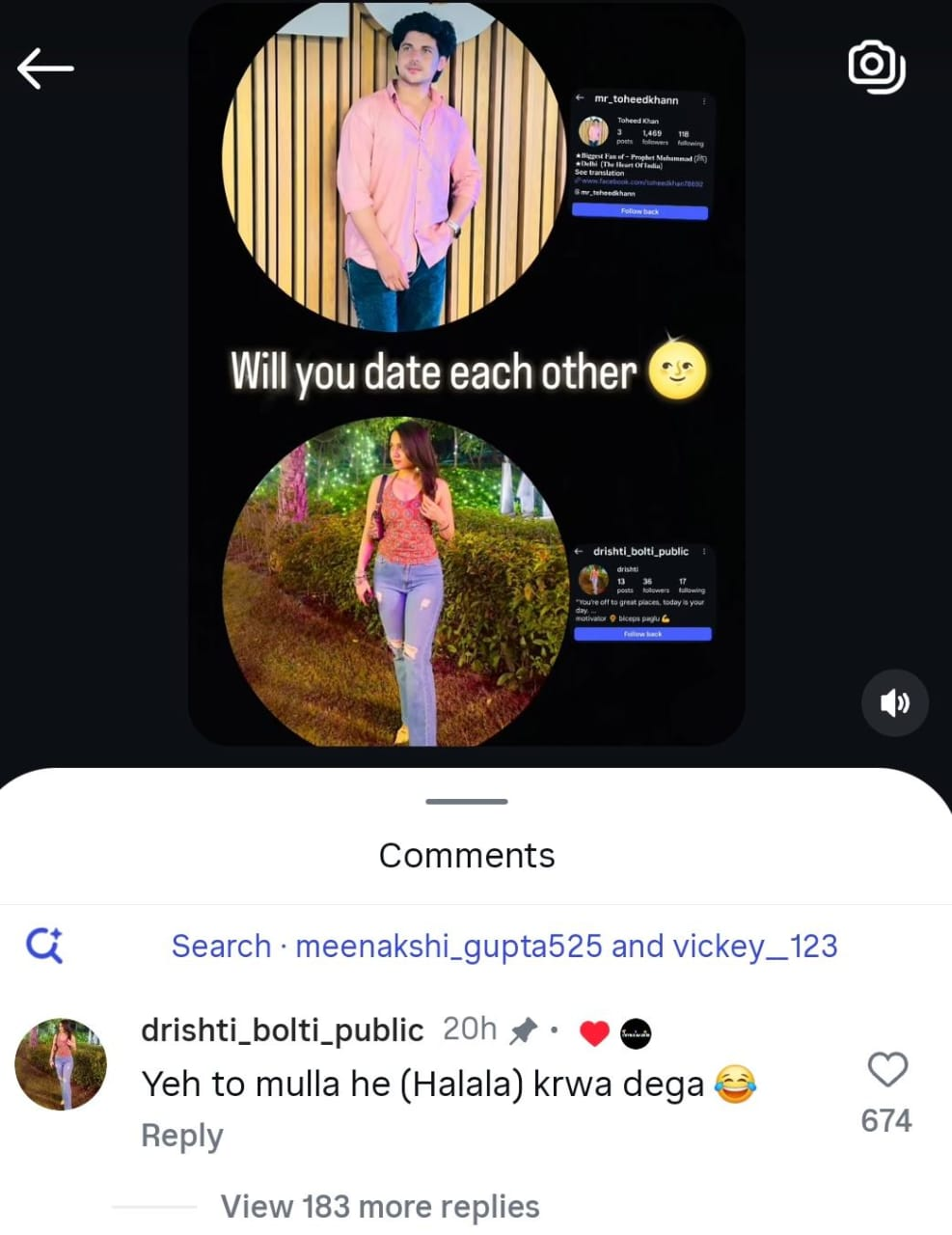Open the drishti_bolti_public username
The height and width of the screenshot is (1235, 952).
pos(282,1030)
